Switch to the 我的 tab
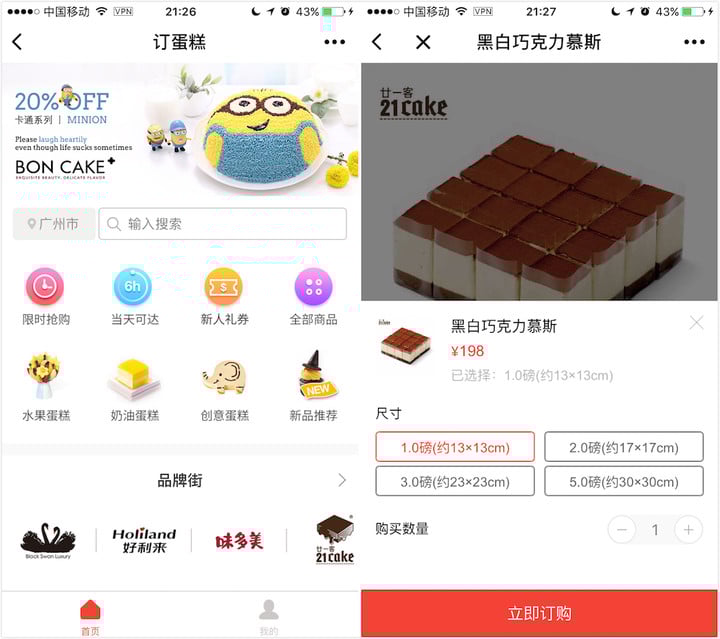Viewport: 720px width, 639px height. click(269, 616)
